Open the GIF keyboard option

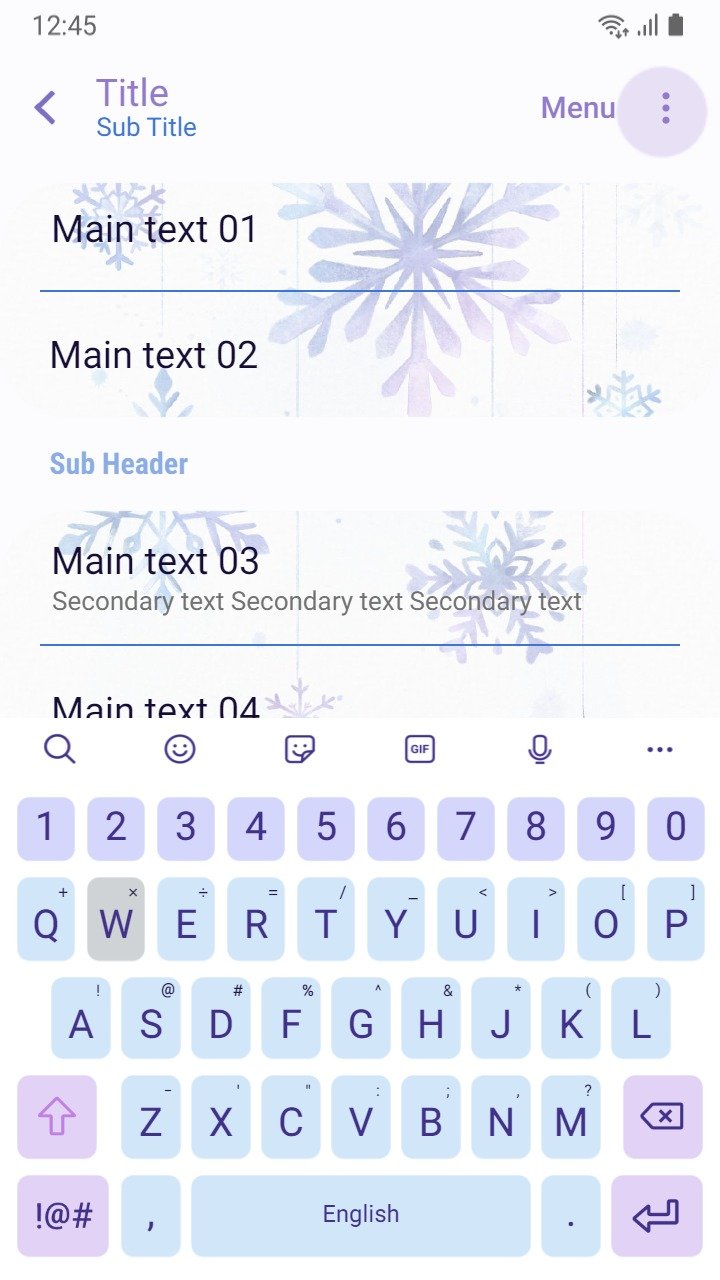pos(420,748)
